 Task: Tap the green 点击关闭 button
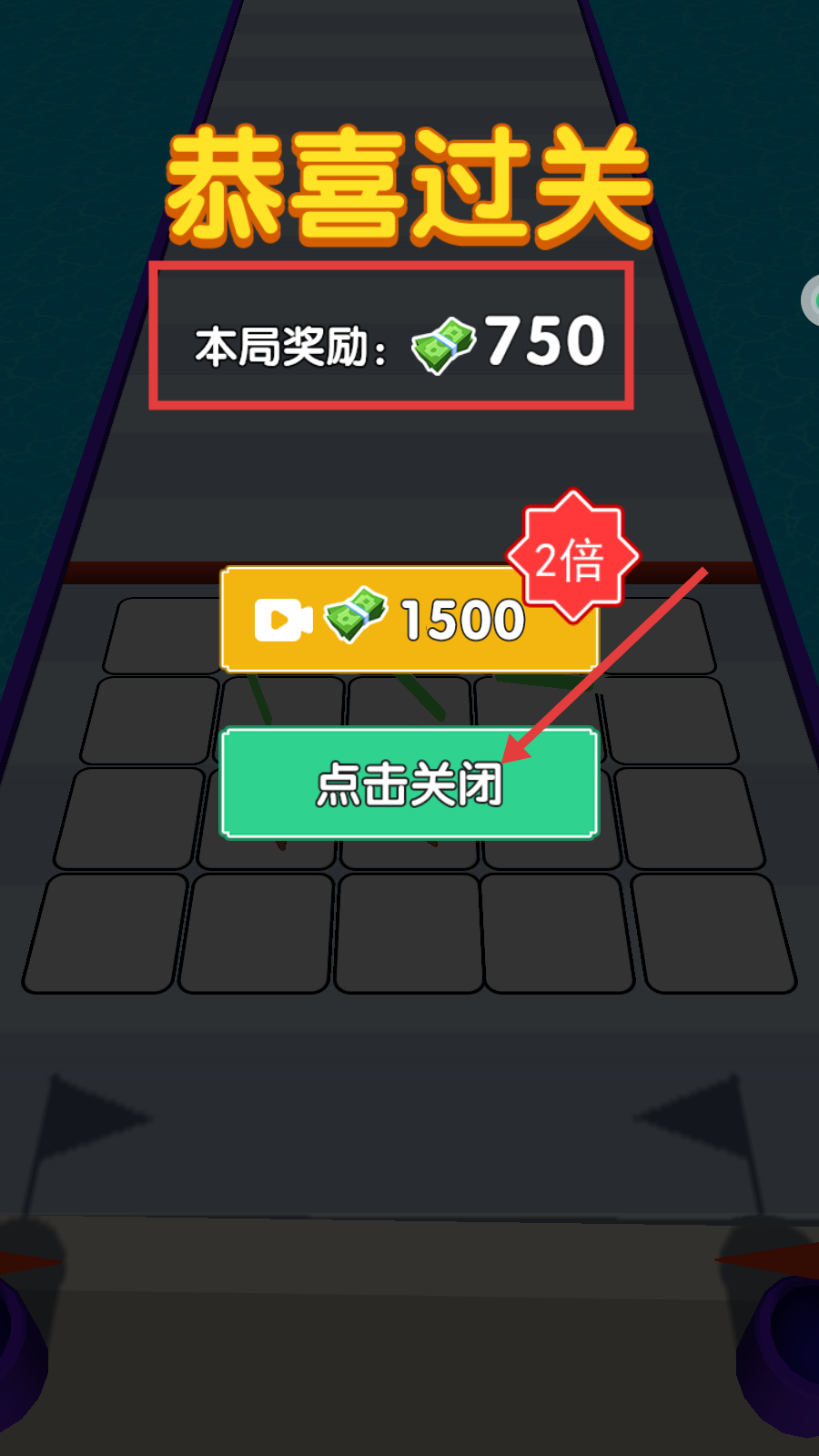[x=409, y=783]
